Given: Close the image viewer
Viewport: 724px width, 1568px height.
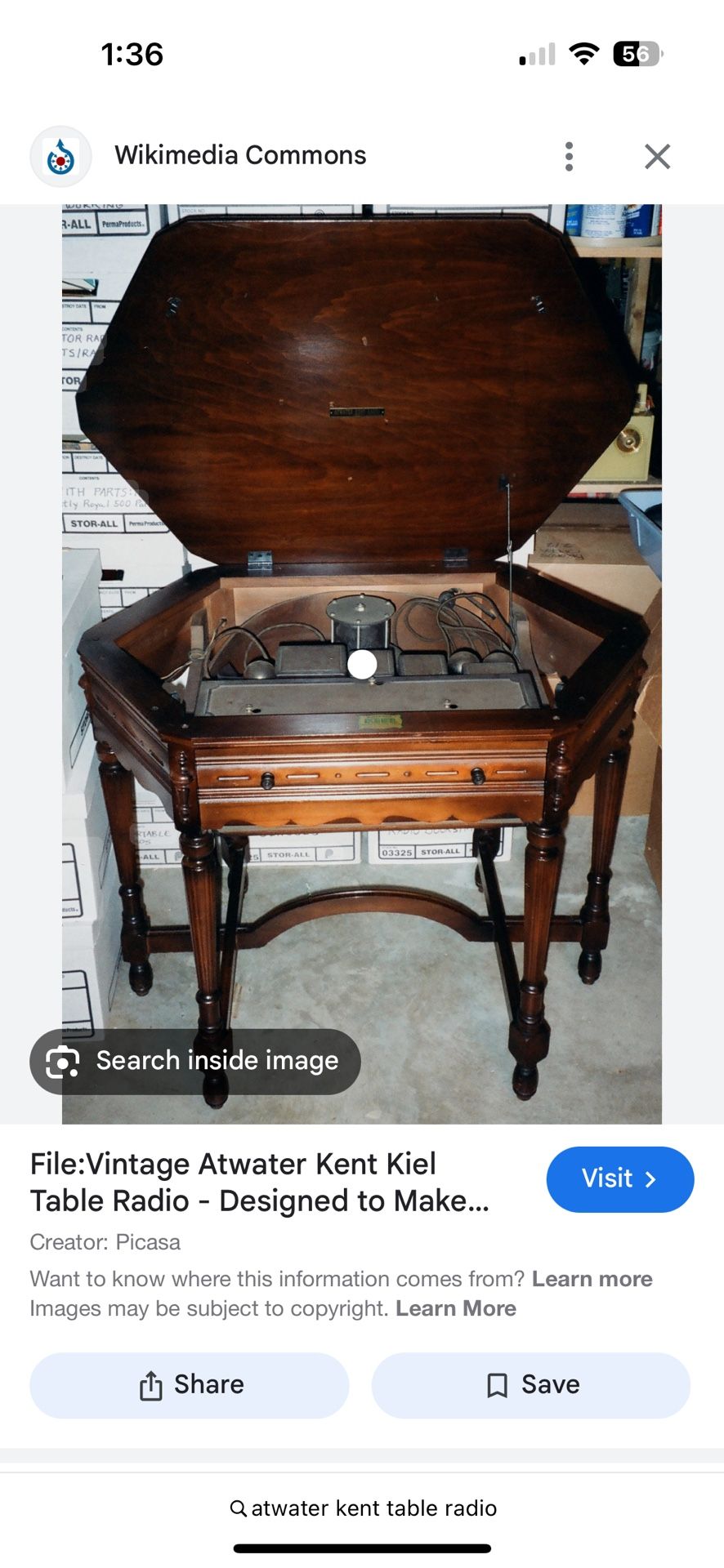Looking at the screenshot, I should click(x=657, y=156).
